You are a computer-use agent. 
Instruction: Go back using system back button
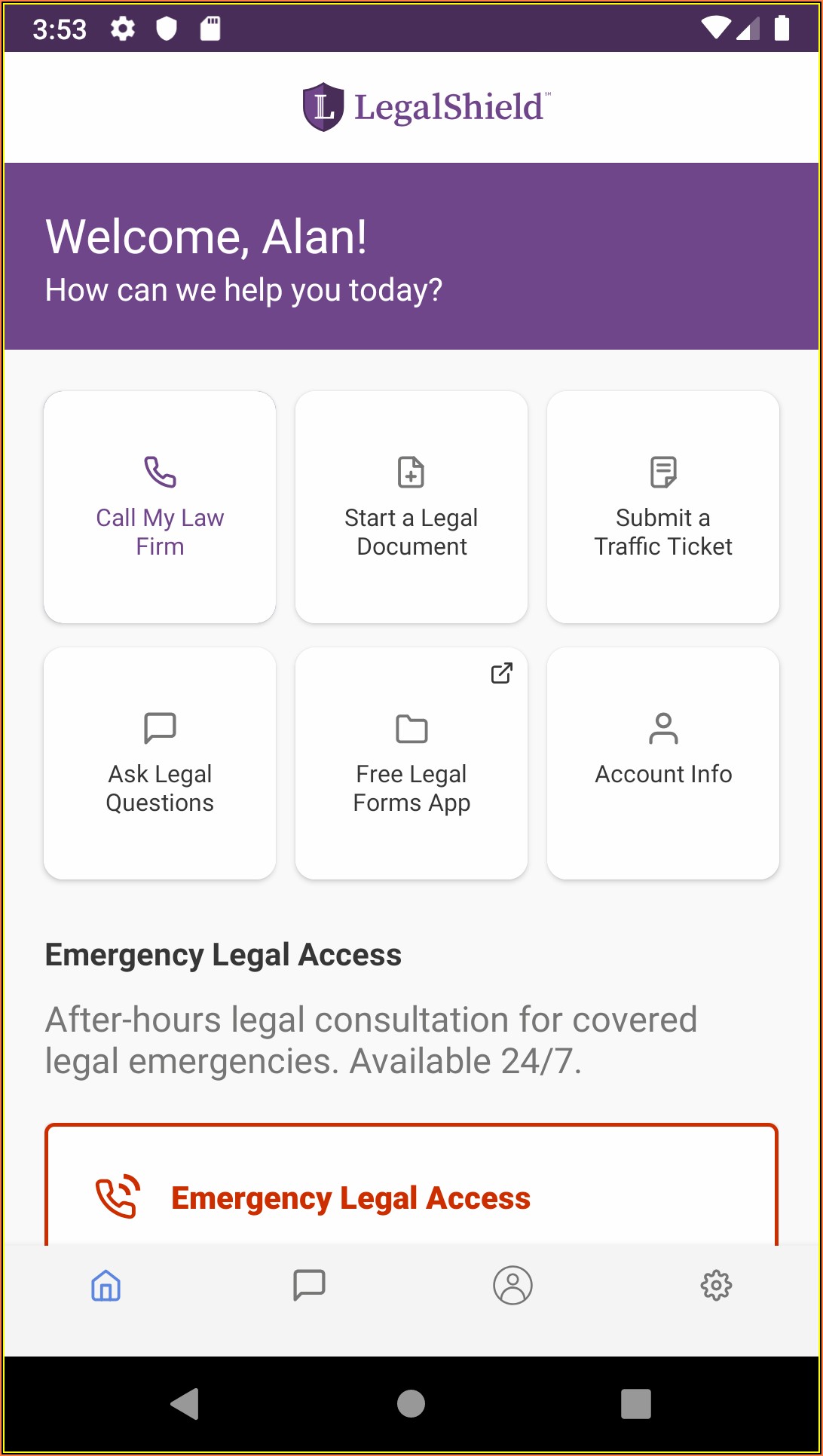click(185, 1404)
